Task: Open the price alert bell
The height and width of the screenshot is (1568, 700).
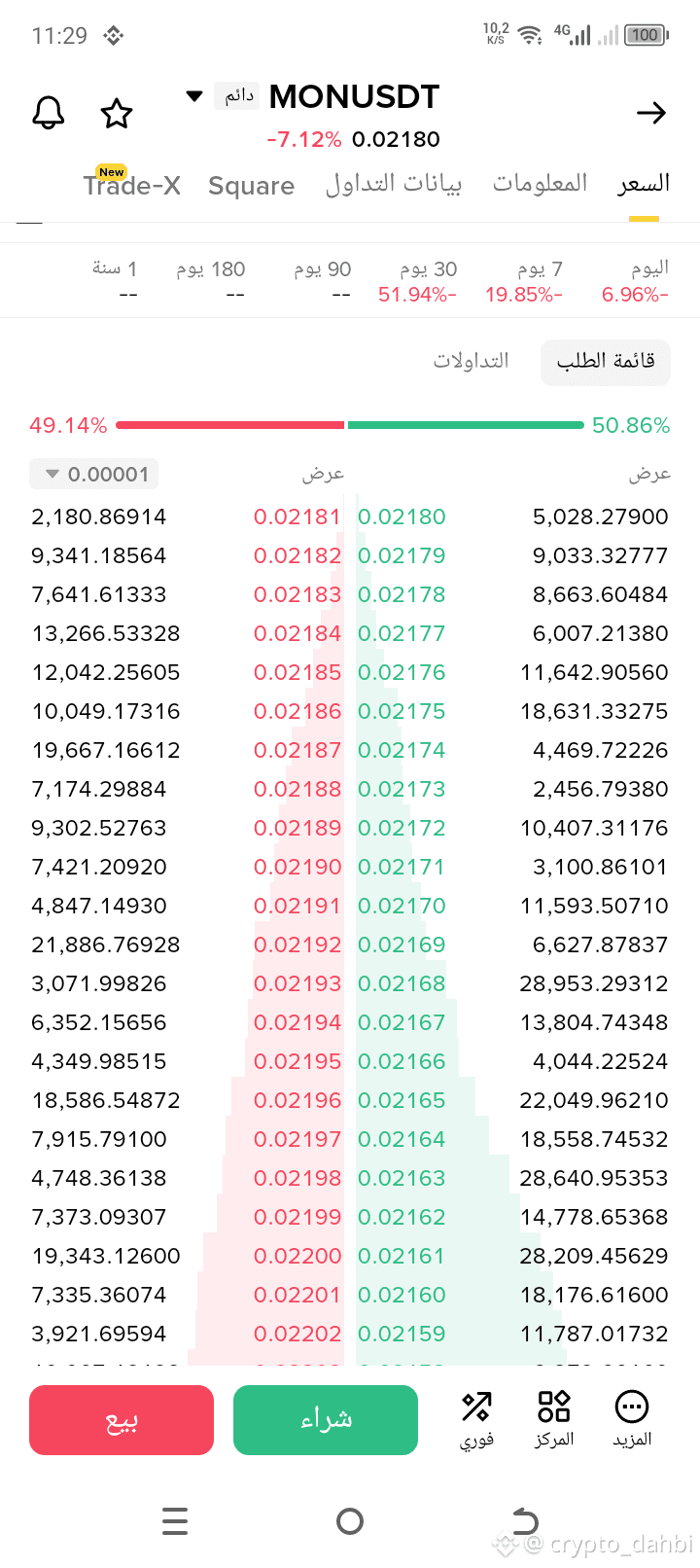Action: [49, 114]
